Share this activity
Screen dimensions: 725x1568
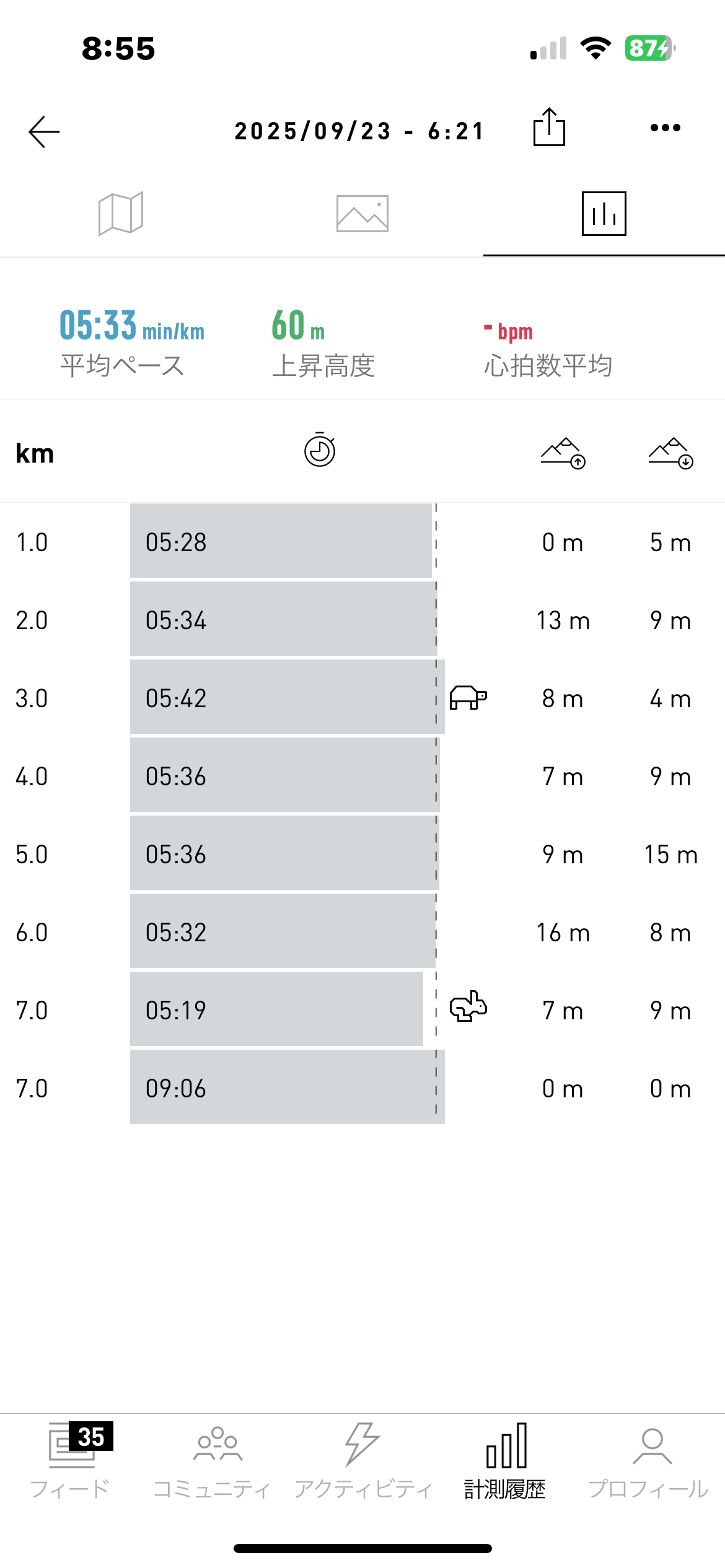click(x=549, y=127)
